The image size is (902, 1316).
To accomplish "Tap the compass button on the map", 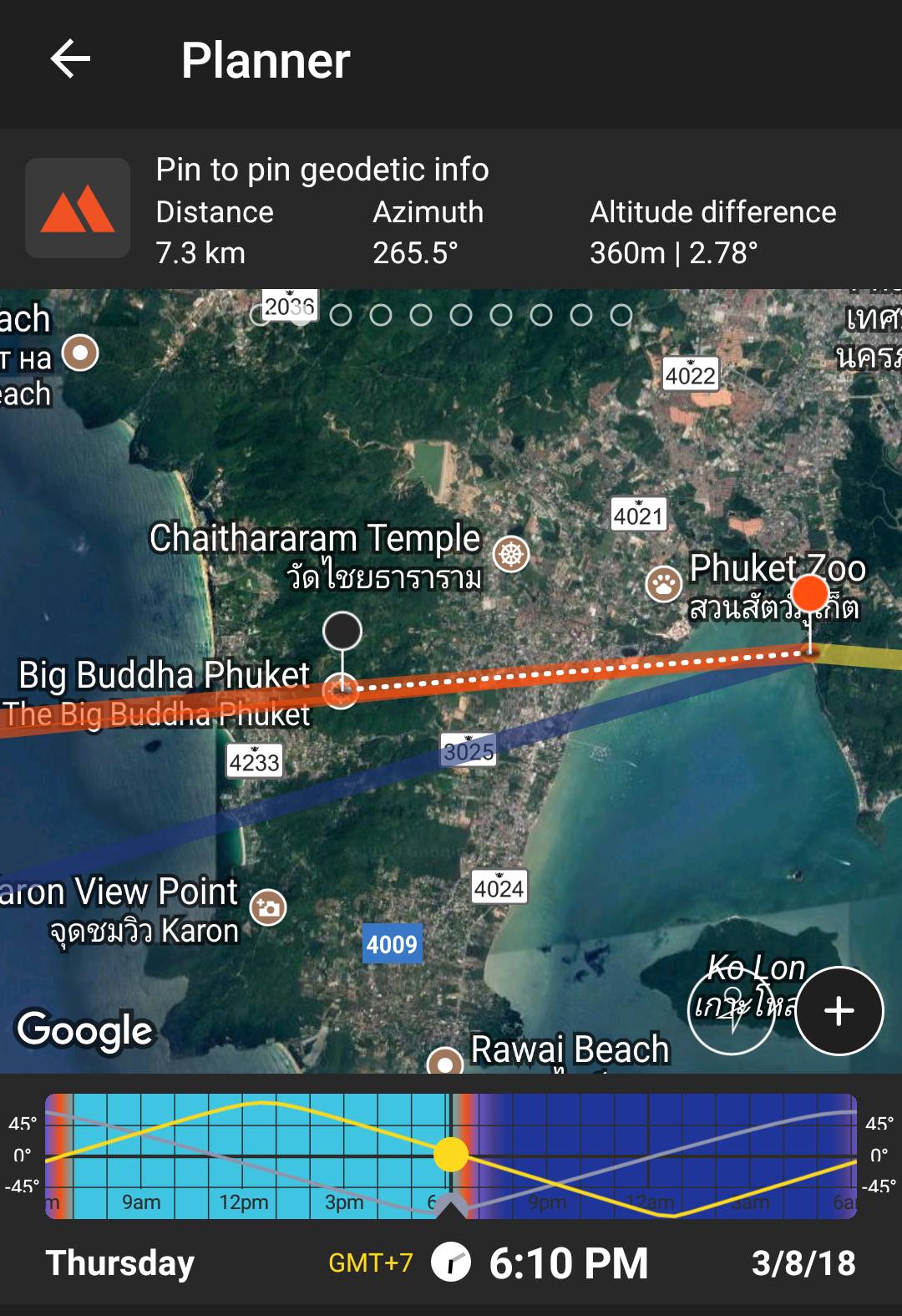I will pyautogui.click(x=732, y=1011).
